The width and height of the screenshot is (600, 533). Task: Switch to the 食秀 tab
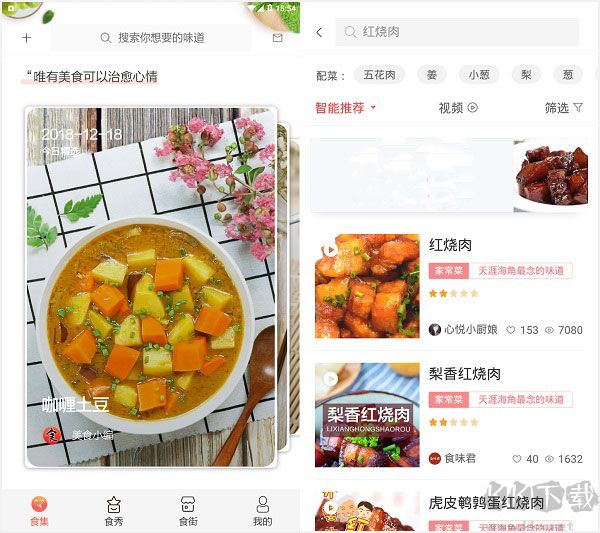point(113,510)
